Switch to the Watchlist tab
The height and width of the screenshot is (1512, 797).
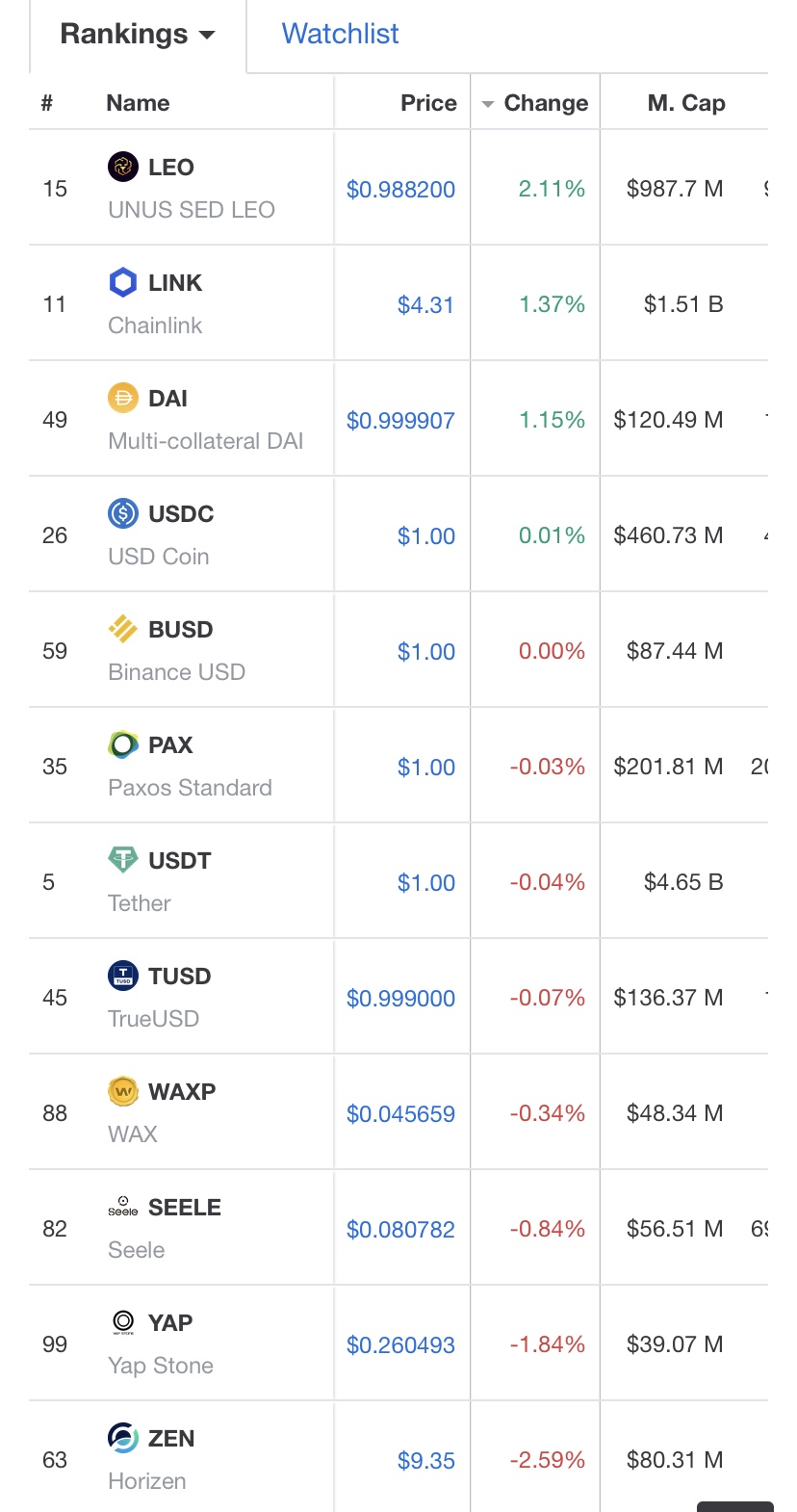340,35
